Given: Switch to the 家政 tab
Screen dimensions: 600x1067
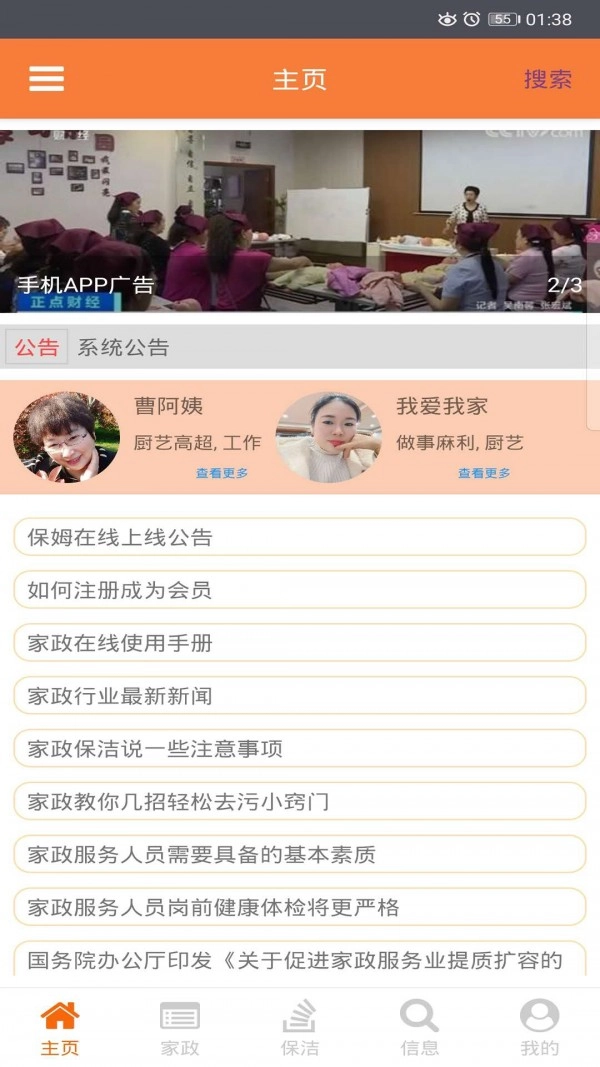Looking at the screenshot, I should pos(180,1028).
